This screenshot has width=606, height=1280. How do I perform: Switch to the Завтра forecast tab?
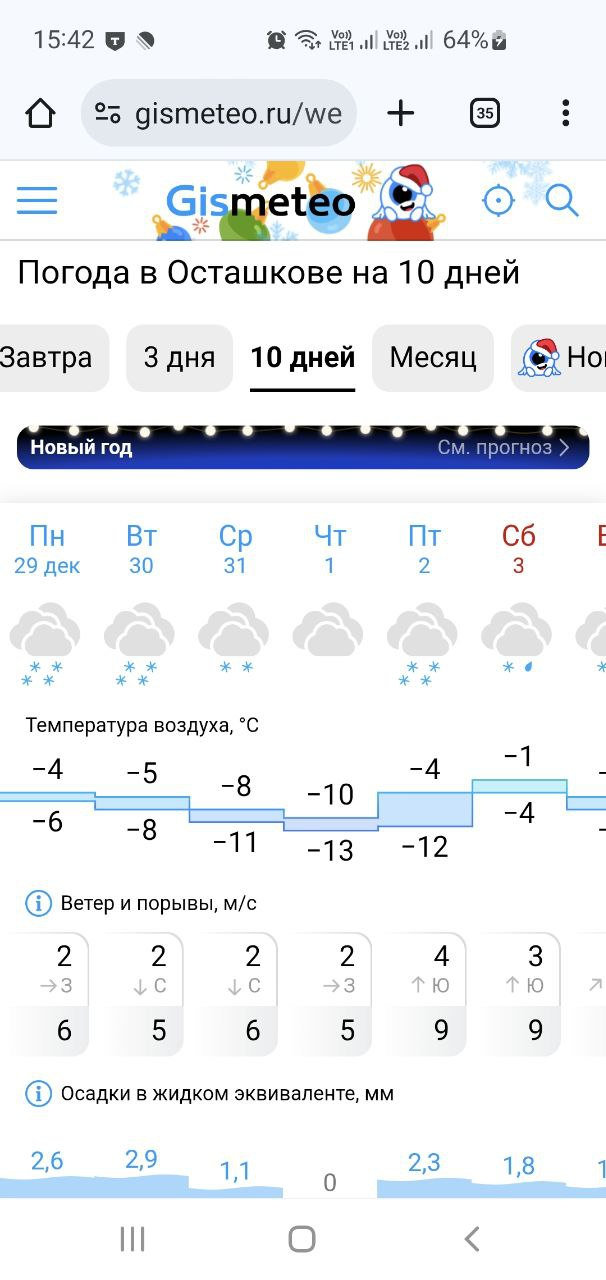[48, 357]
